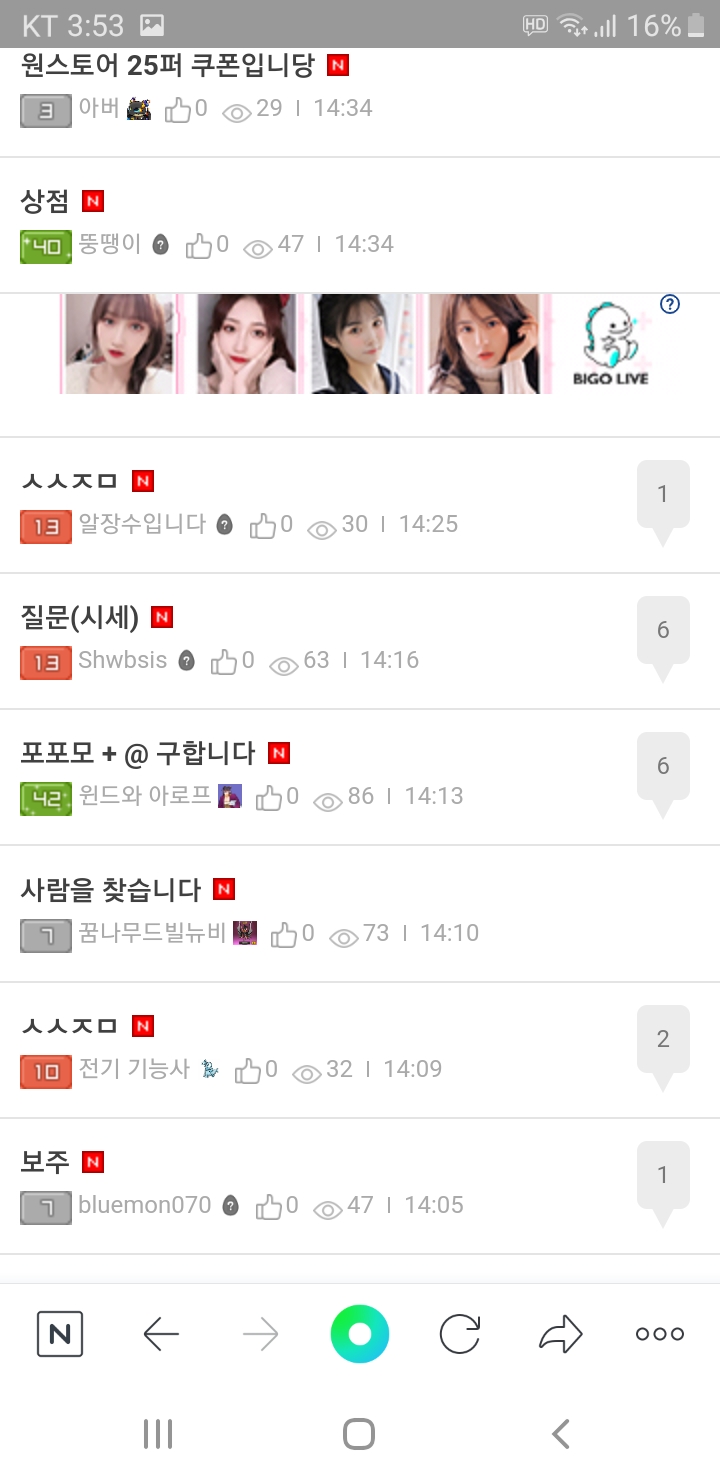View the 2 comments on 전기 기능사's post
The width and height of the screenshot is (720, 1480).
tap(663, 1041)
